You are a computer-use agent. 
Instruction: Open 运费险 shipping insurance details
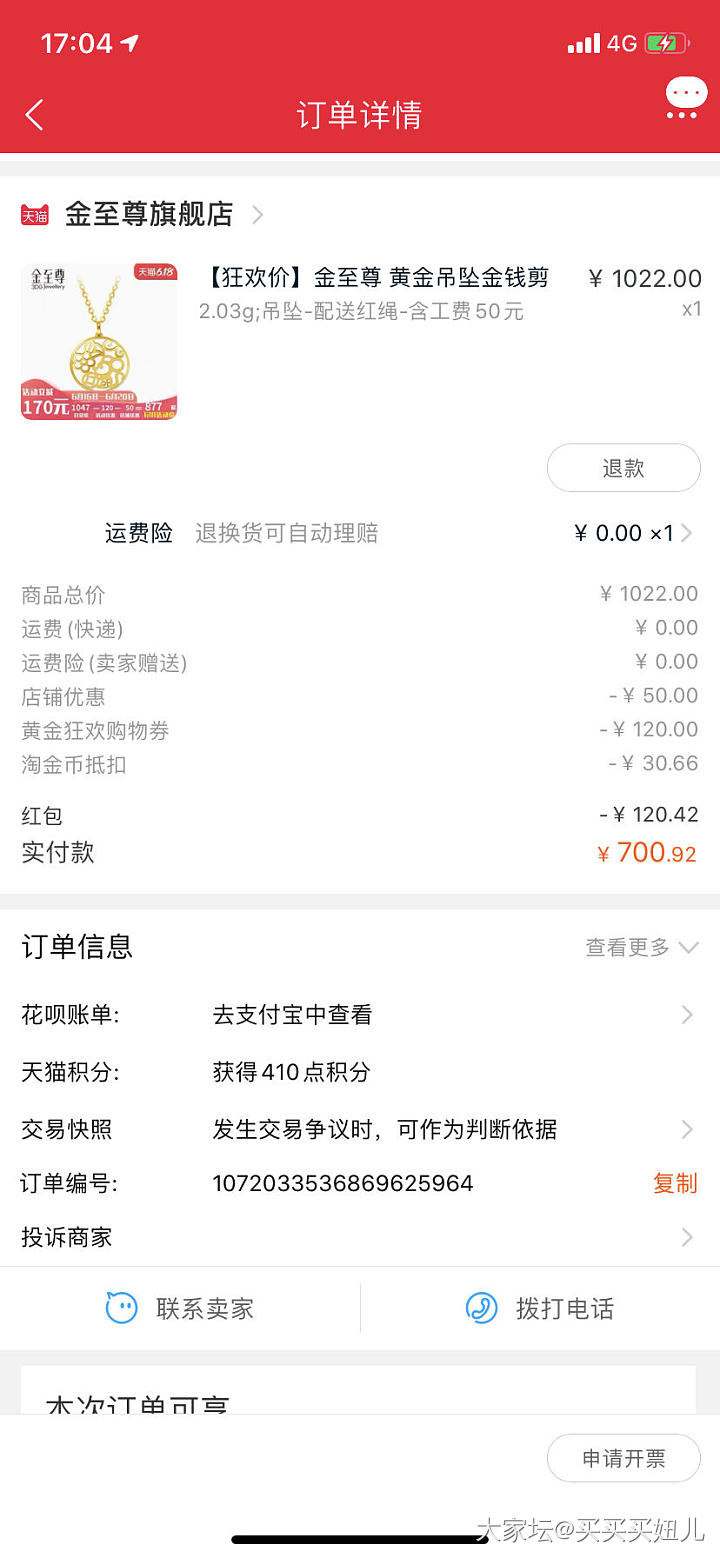400,533
